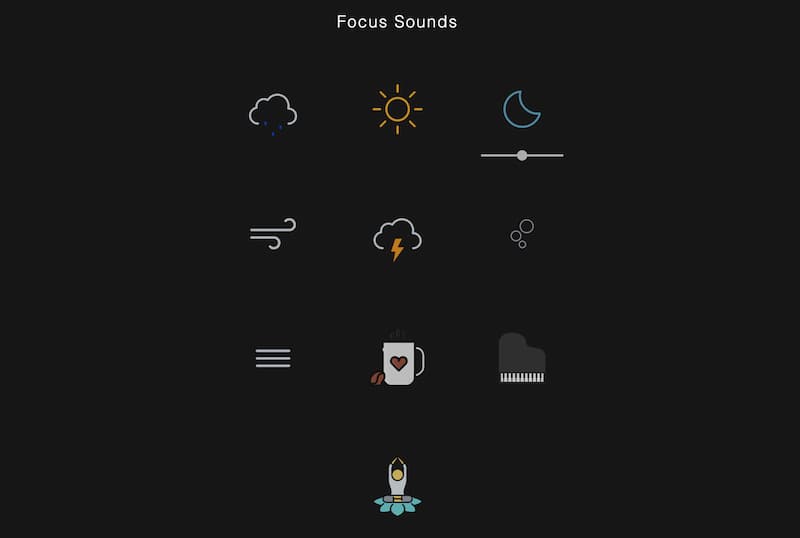Enable the wind sound

point(273,233)
